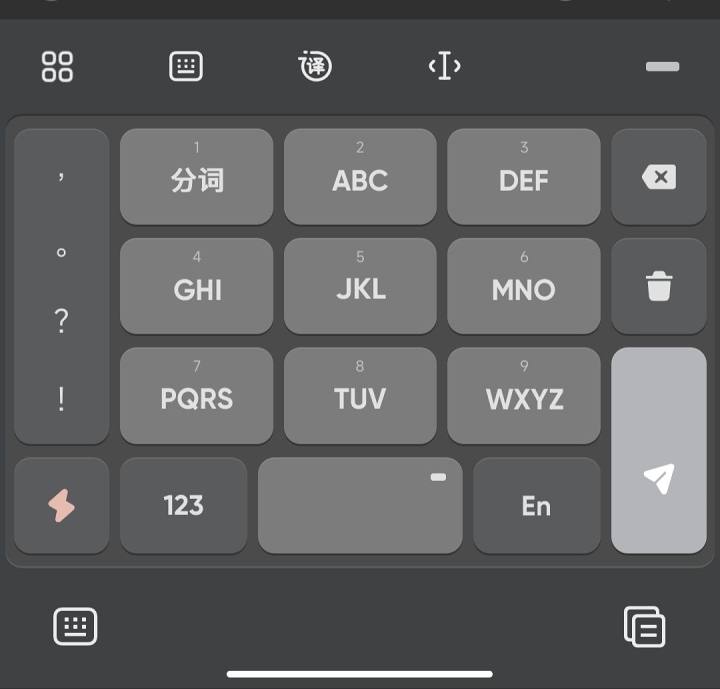The image size is (720, 689).
Task: Tap the TUV key
Action: pos(360,396)
